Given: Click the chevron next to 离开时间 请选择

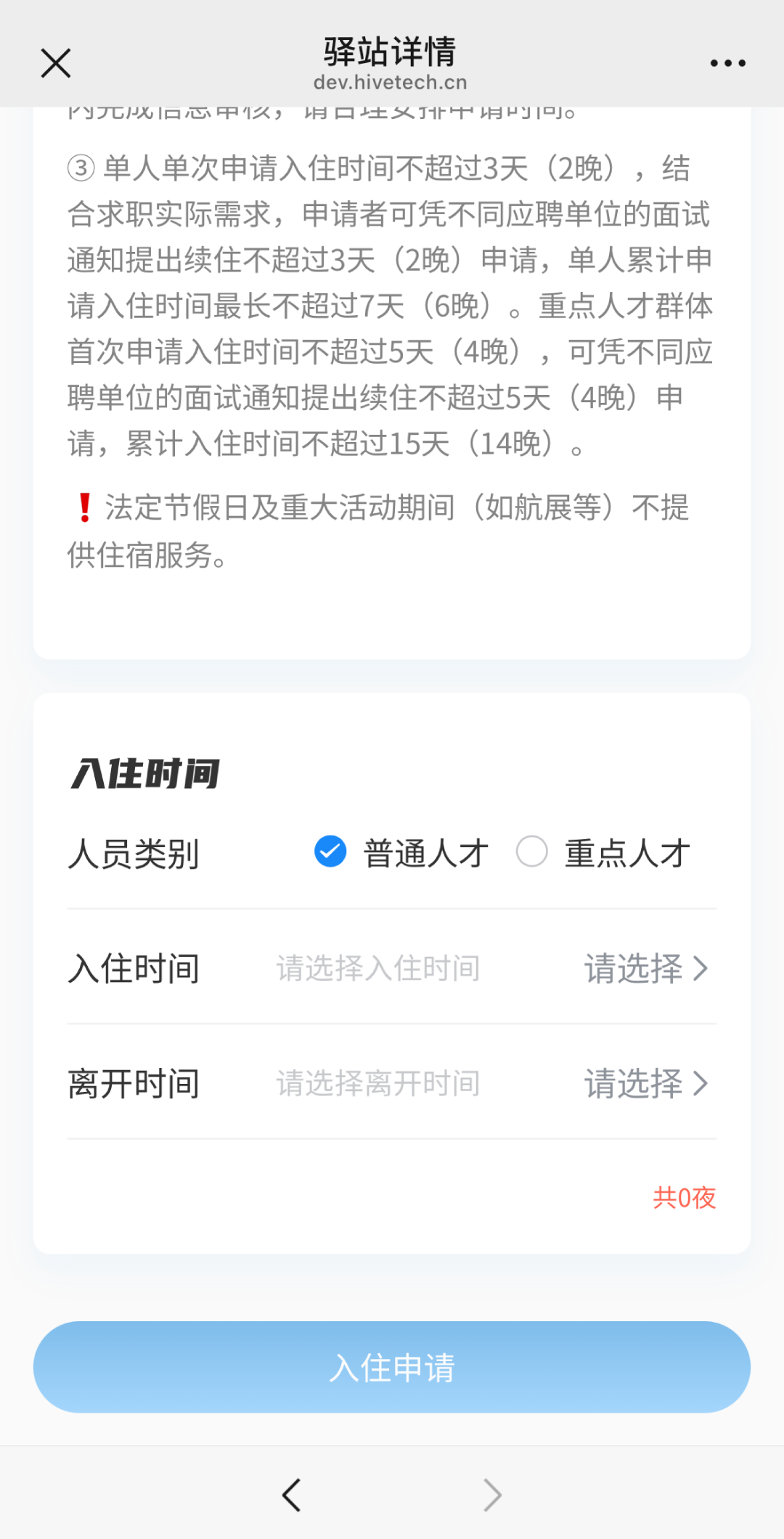Looking at the screenshot, I should [701, 1083].
